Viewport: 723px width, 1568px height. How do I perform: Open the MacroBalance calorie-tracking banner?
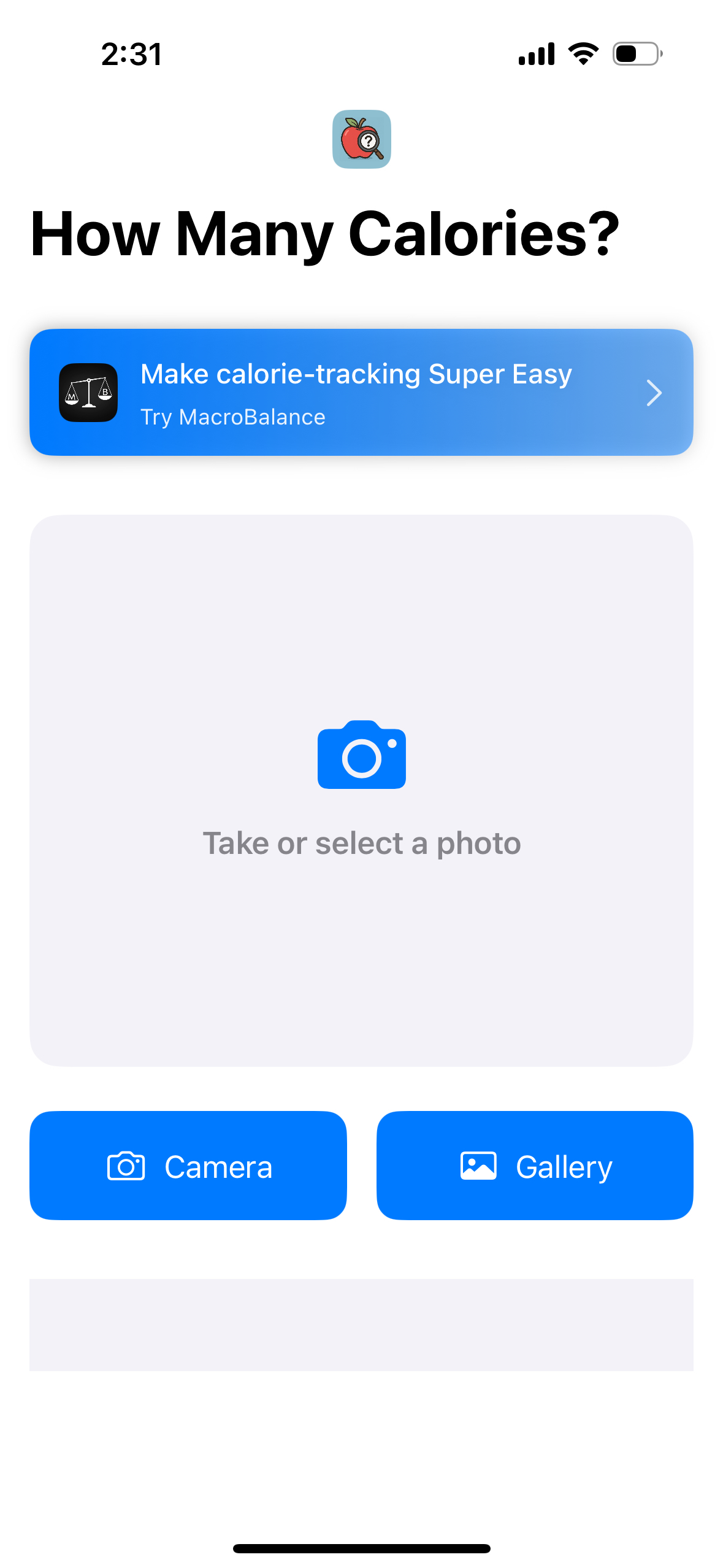click(x=361, y=393)
